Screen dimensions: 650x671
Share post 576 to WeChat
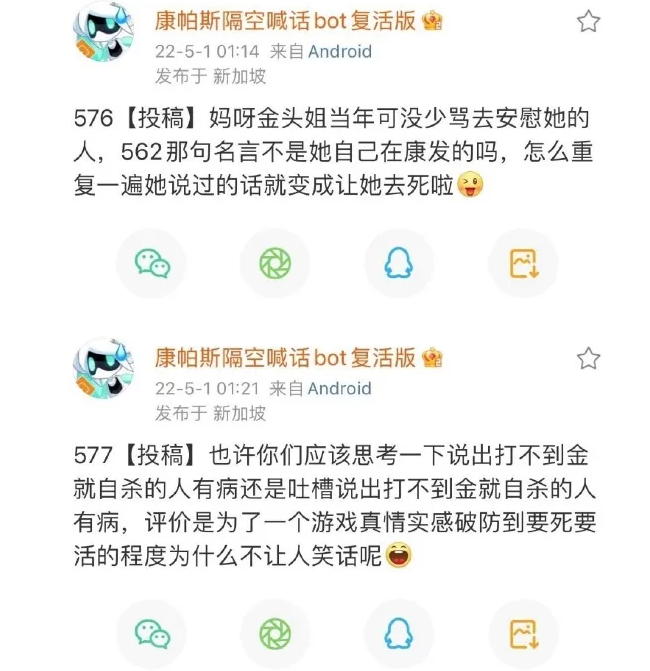coord(152,264)
